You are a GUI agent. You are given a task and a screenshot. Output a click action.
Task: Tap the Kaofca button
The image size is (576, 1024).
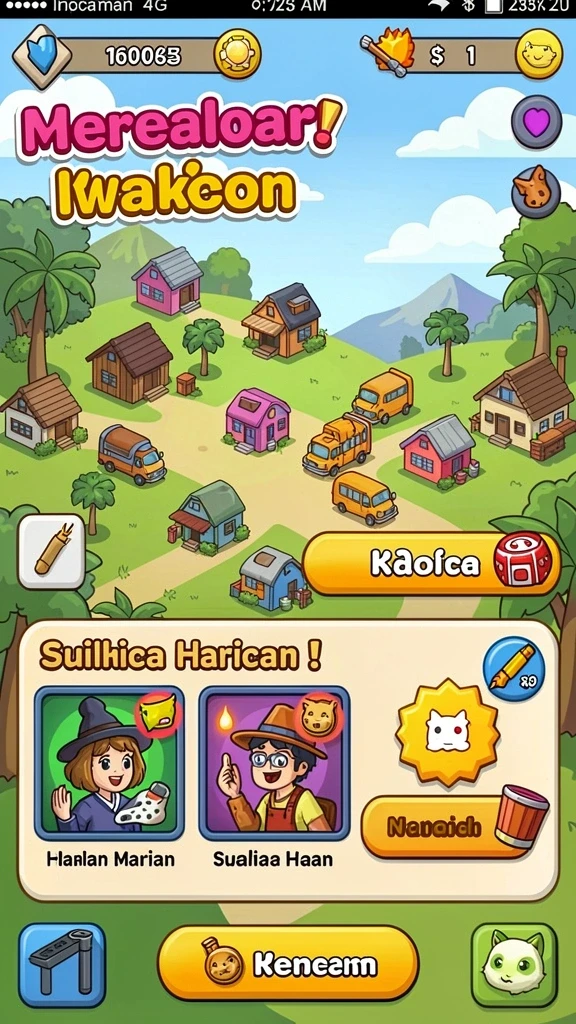432,564
